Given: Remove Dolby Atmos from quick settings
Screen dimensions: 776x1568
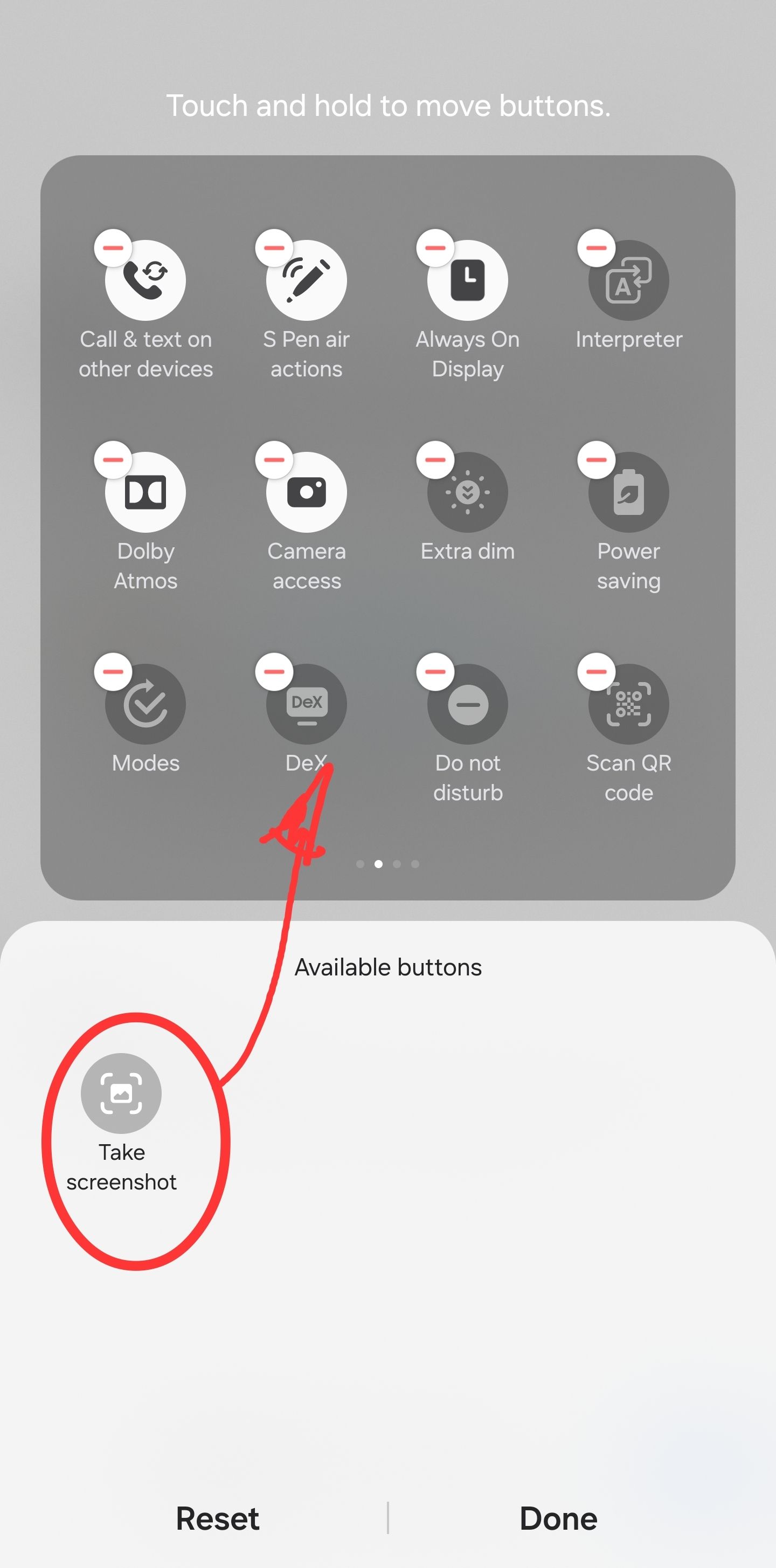Looking at the screenshot, I should pyautogui.click(x=113, y=459).
